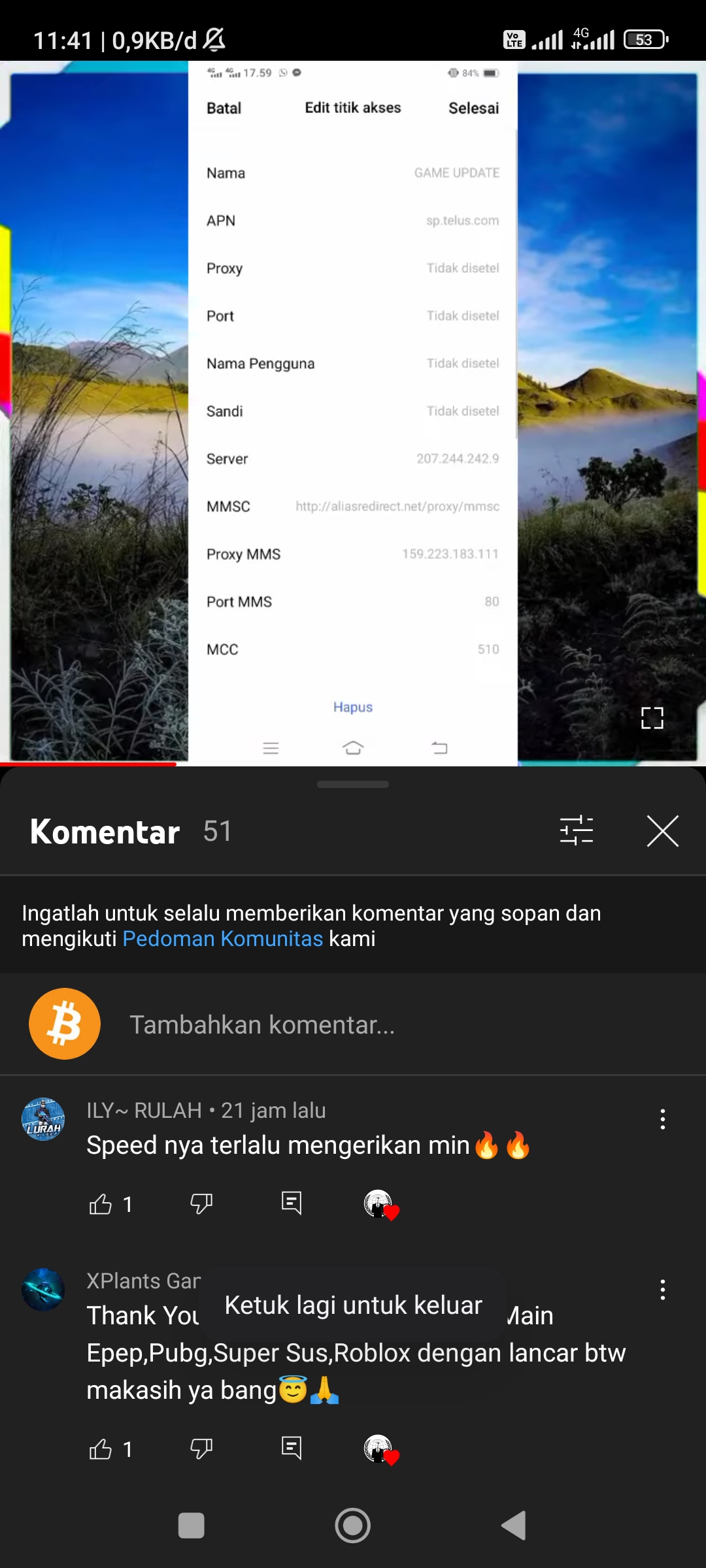Reply to ILY~ RULAH's comment
Screen dimensions: 706x1568
pyautogui.click(x=292, y=1203)
